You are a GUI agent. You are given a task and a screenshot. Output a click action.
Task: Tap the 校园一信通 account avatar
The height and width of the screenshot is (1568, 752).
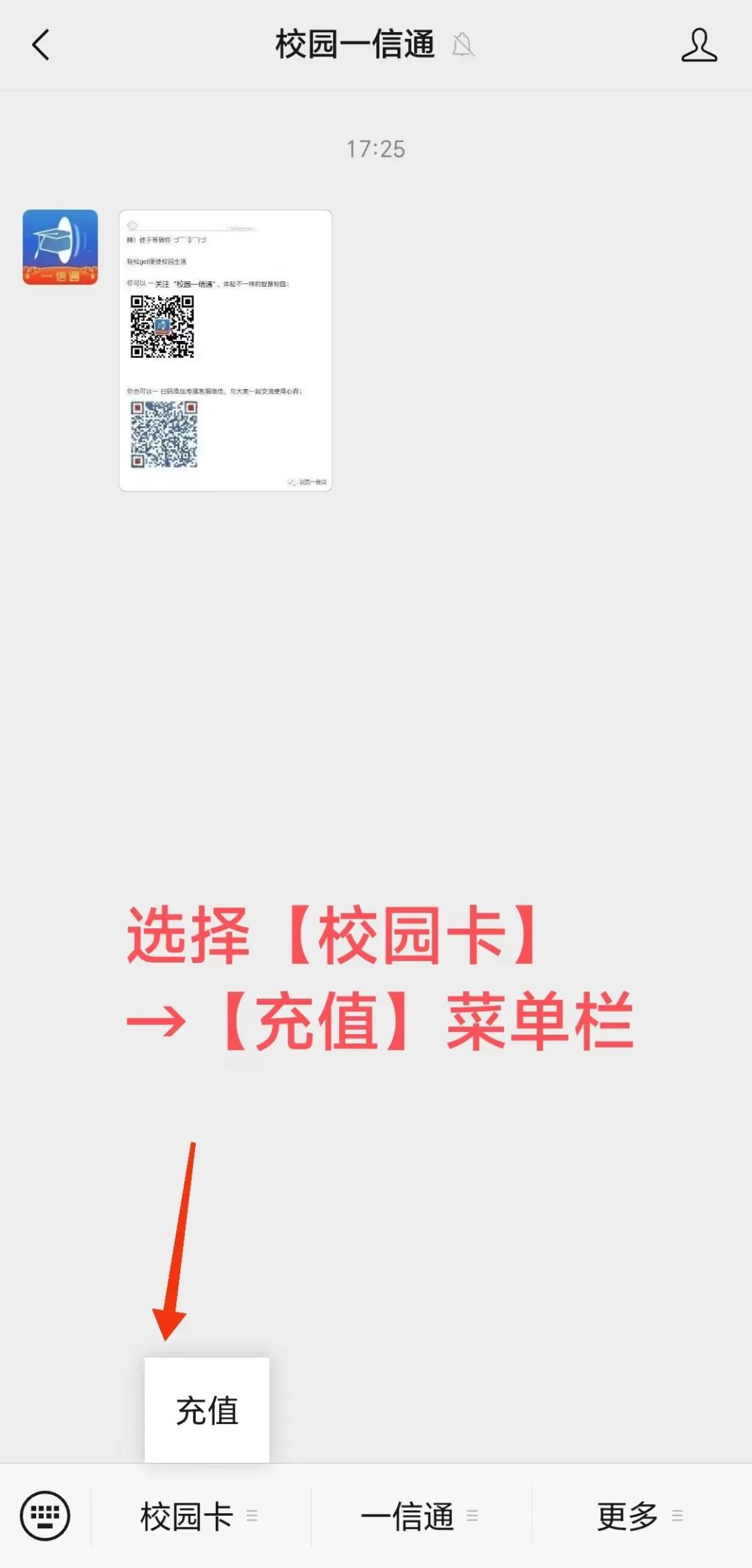point(61,247)
